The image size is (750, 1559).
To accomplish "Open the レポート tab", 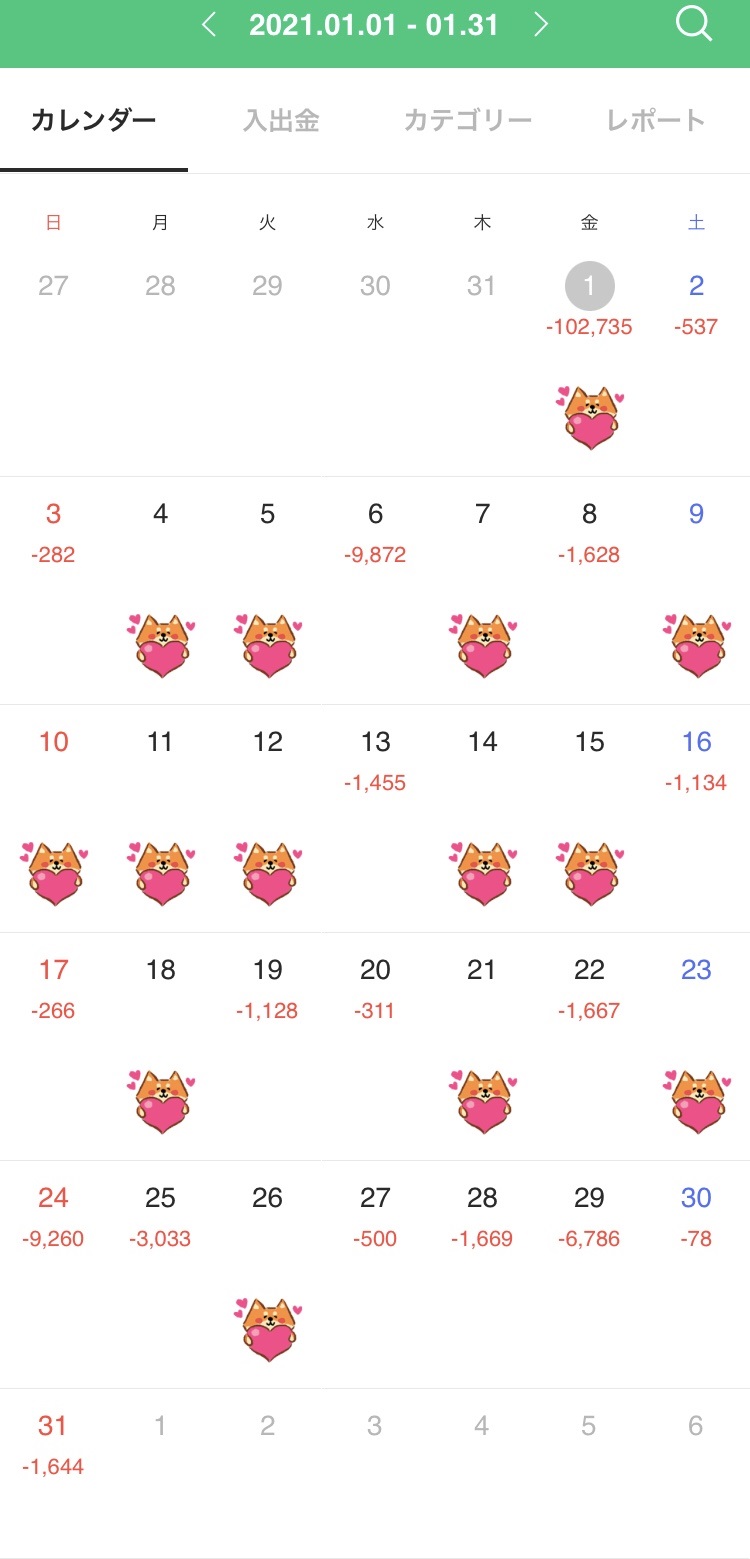I will [656, 121].
